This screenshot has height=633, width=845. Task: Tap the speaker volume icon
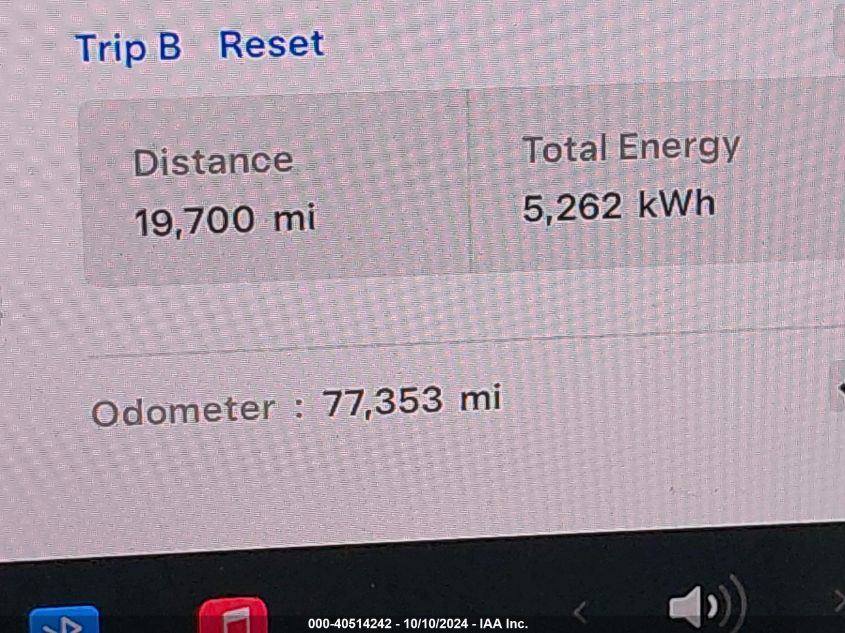pos(706,604)
